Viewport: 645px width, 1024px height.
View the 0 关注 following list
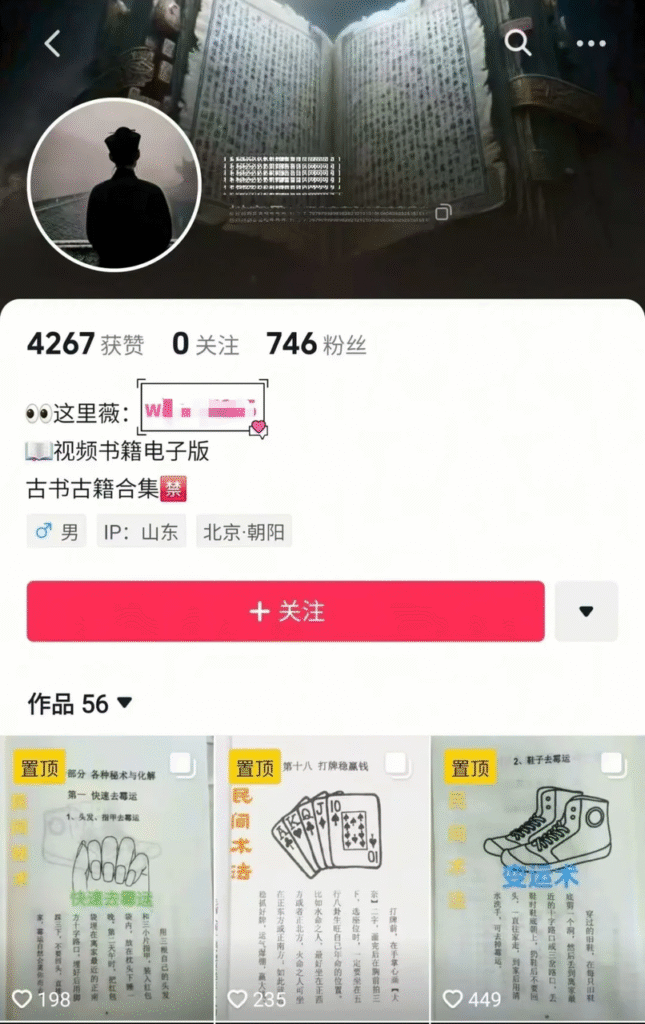[x=205, y=345]
